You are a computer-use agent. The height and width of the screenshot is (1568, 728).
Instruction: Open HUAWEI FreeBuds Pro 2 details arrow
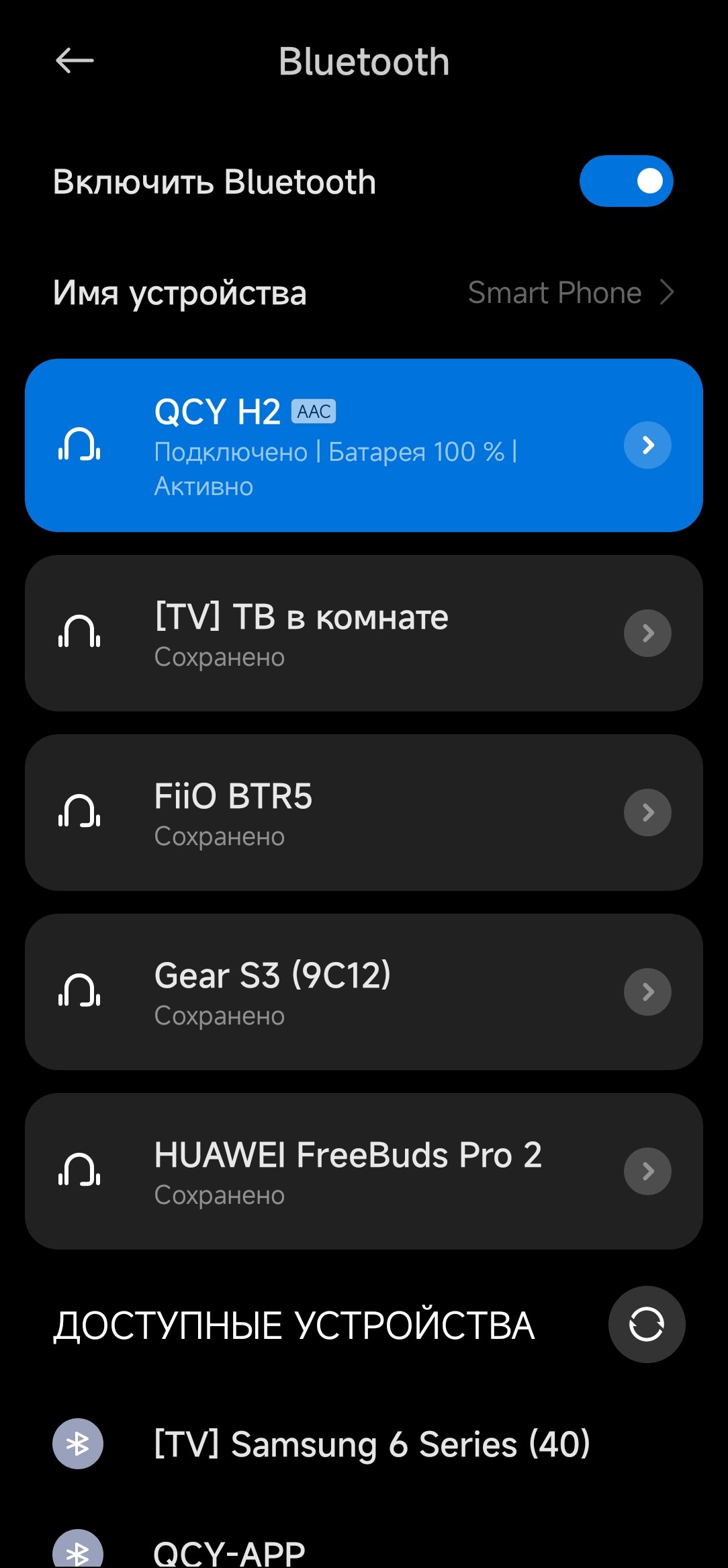click(x=647, y=1171)
